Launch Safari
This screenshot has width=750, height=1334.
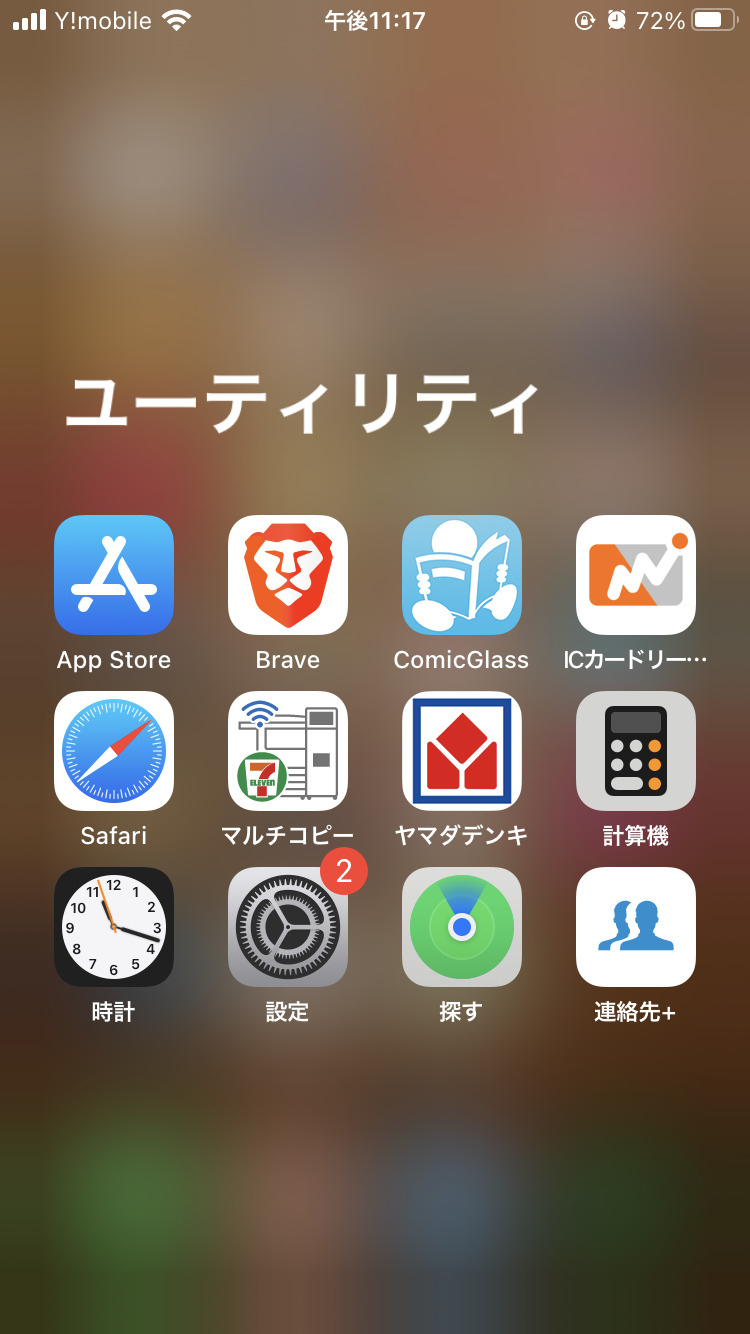[x=114, y=751]
